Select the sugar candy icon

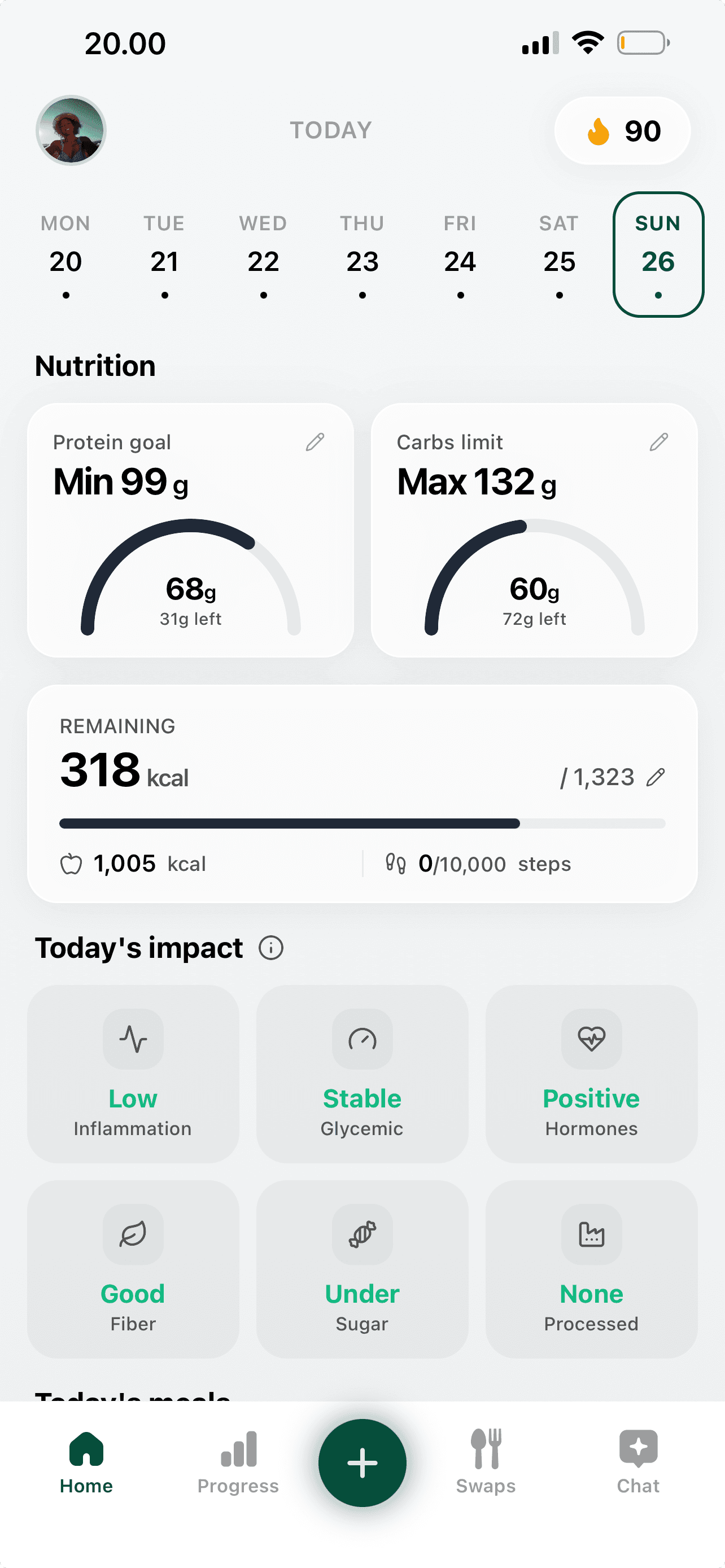tap(361, 1236)
